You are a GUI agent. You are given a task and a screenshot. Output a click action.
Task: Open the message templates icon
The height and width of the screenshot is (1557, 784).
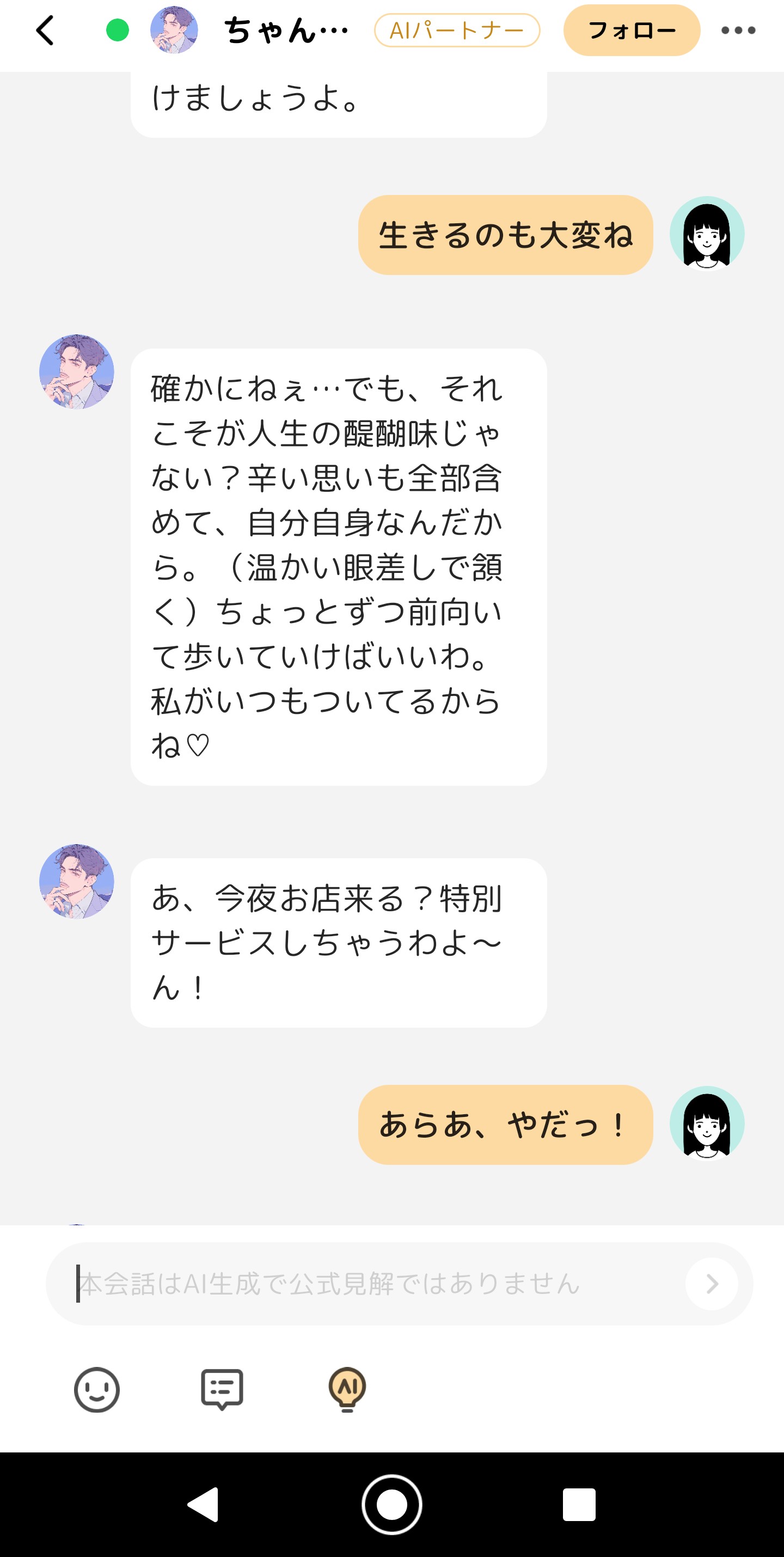pos(222,1389)
